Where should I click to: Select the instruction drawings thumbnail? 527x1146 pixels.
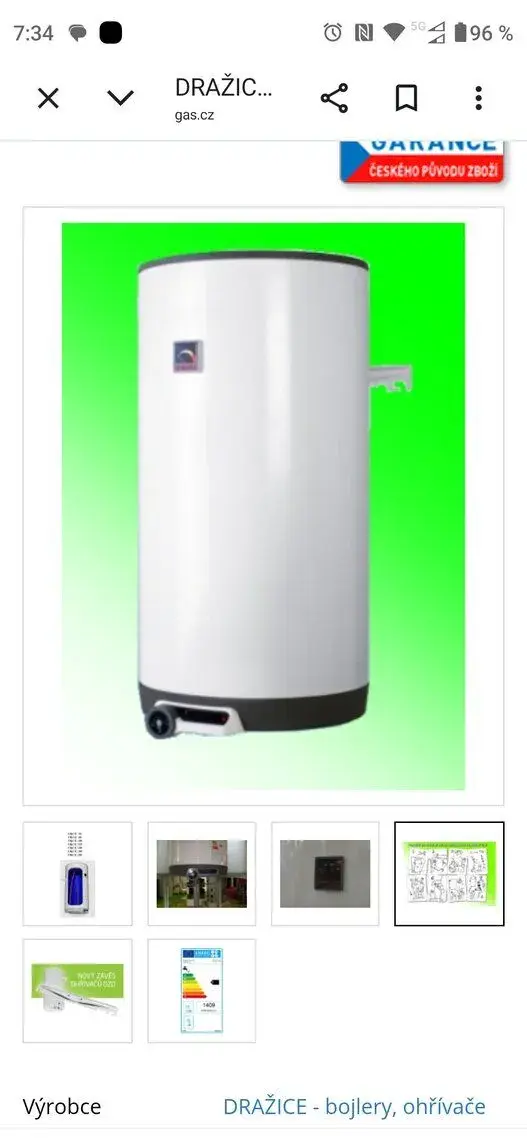(450, 873)
